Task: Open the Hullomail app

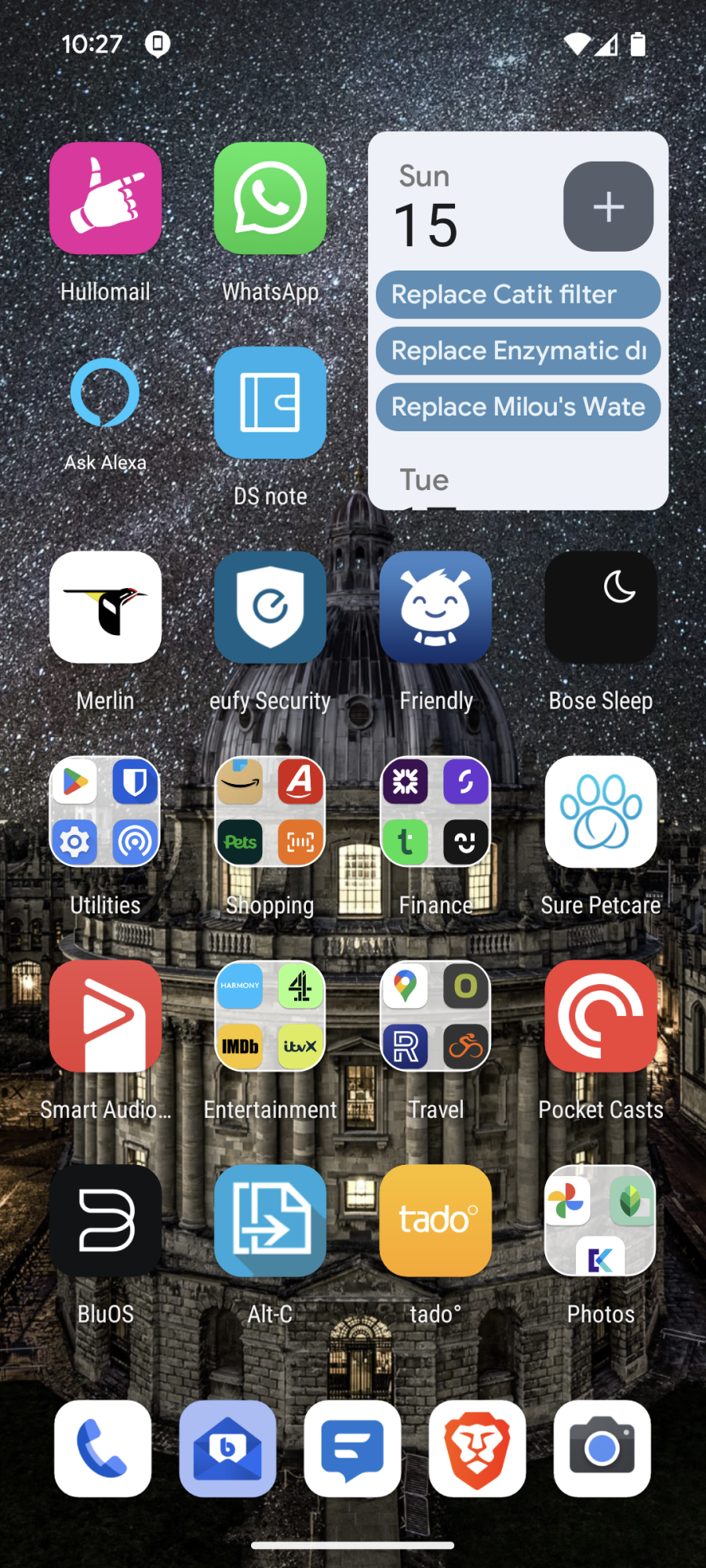Action: pyautogui.click(x=105, y=199)
